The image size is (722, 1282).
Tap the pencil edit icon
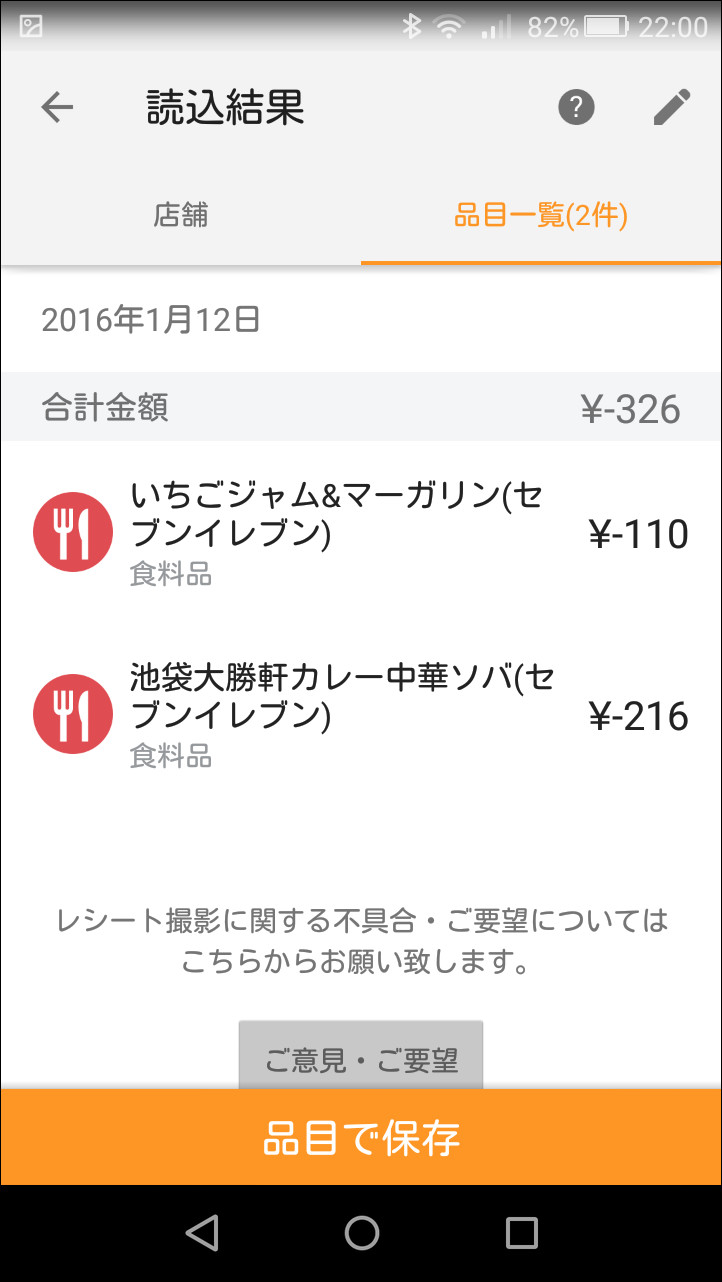674,106
